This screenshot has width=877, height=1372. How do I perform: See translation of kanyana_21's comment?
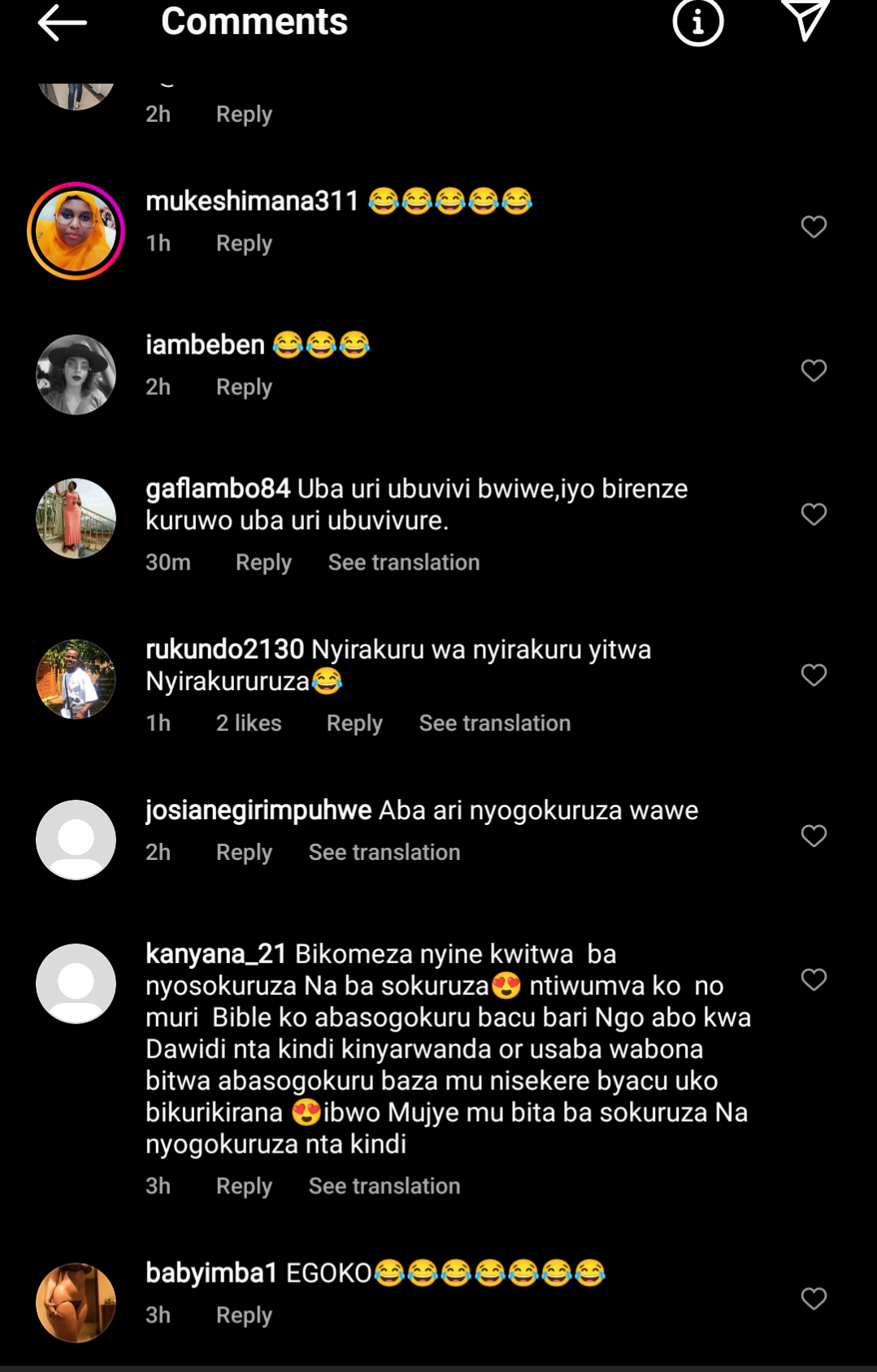click(384, 1186)
